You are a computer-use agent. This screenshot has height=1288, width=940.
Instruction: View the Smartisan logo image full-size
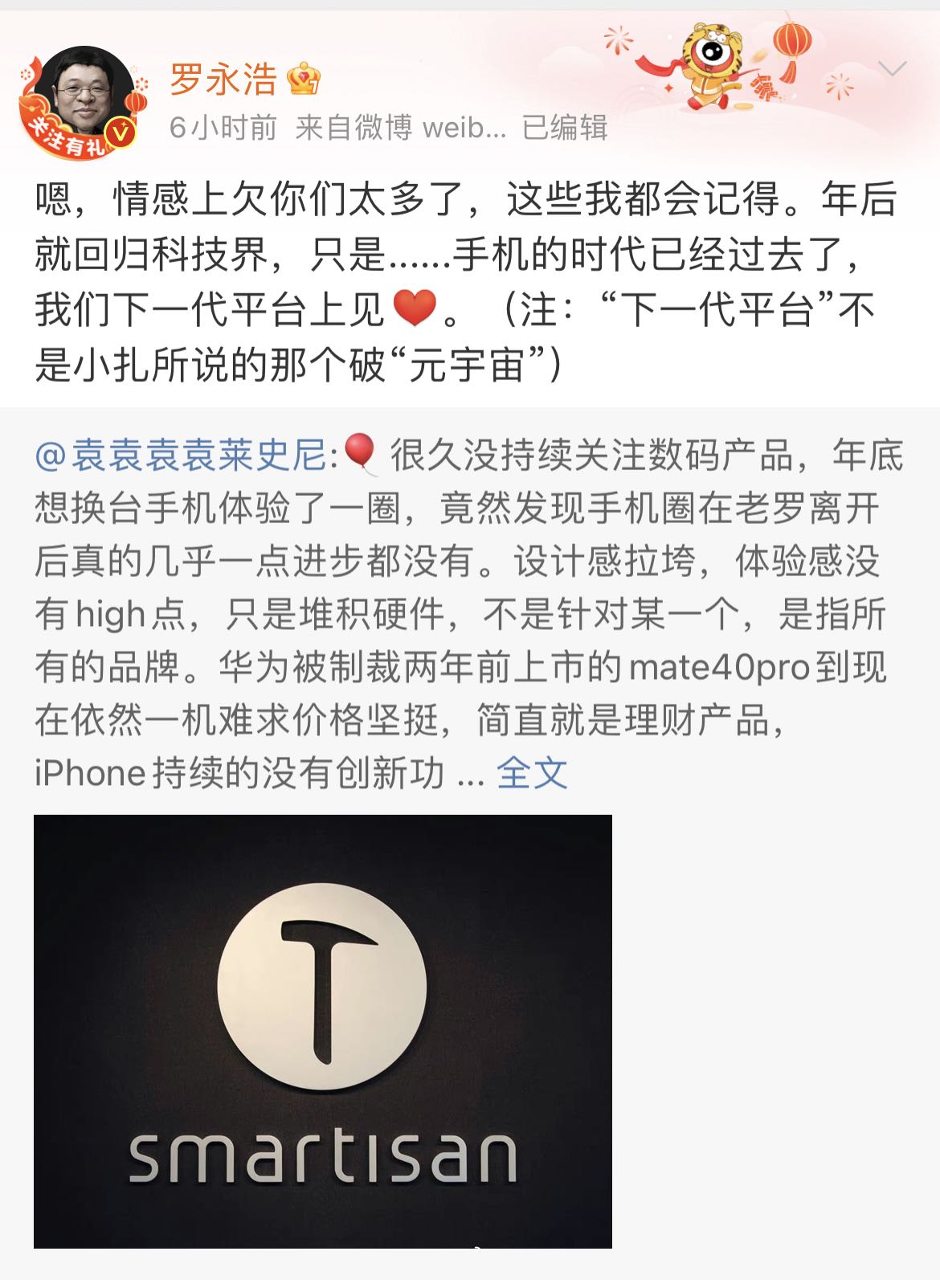(322, 1031)
